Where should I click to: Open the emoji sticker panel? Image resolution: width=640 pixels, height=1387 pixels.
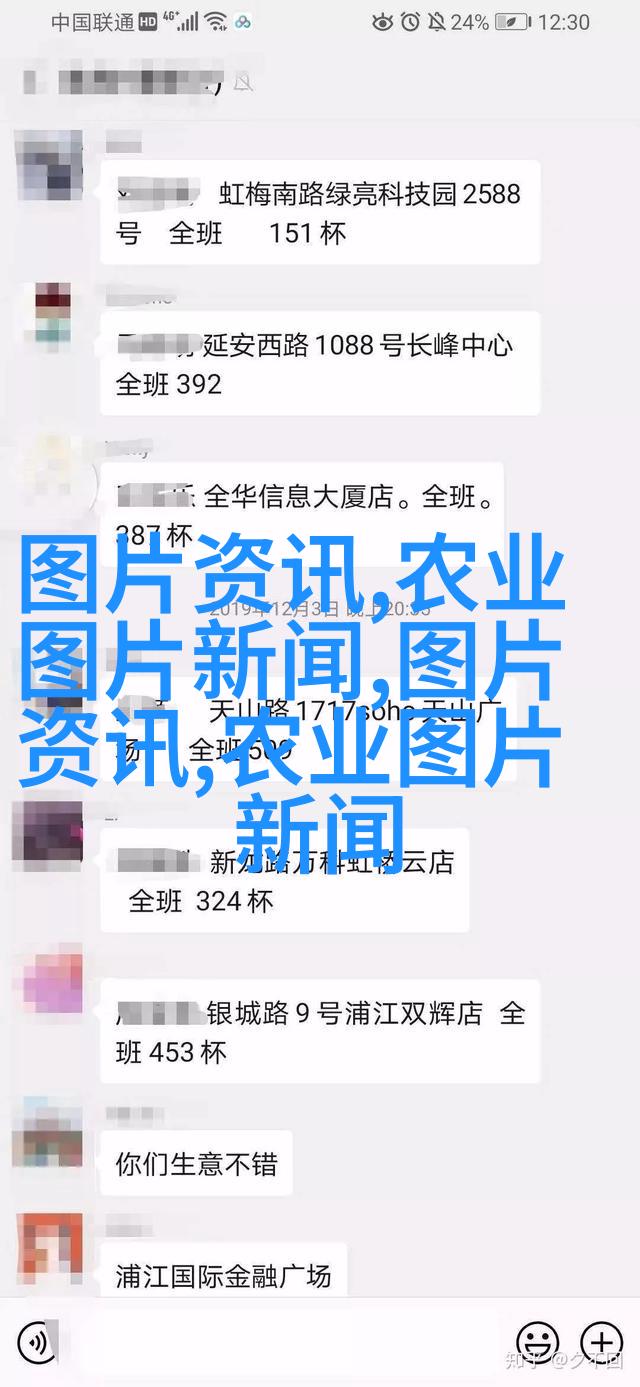tap(537, 1342)
